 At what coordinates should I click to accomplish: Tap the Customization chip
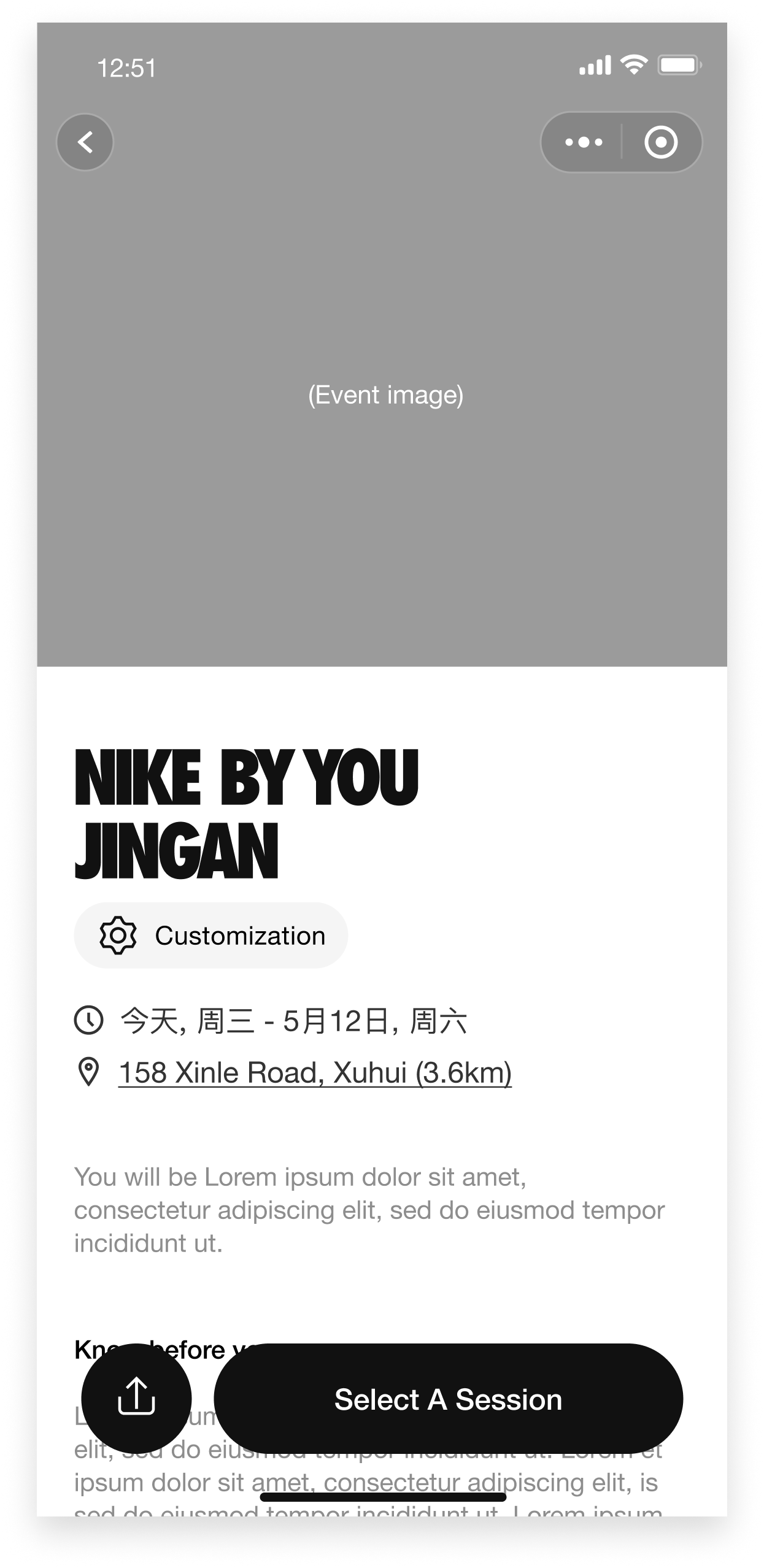pyautogui.click(x=210, y=936)
